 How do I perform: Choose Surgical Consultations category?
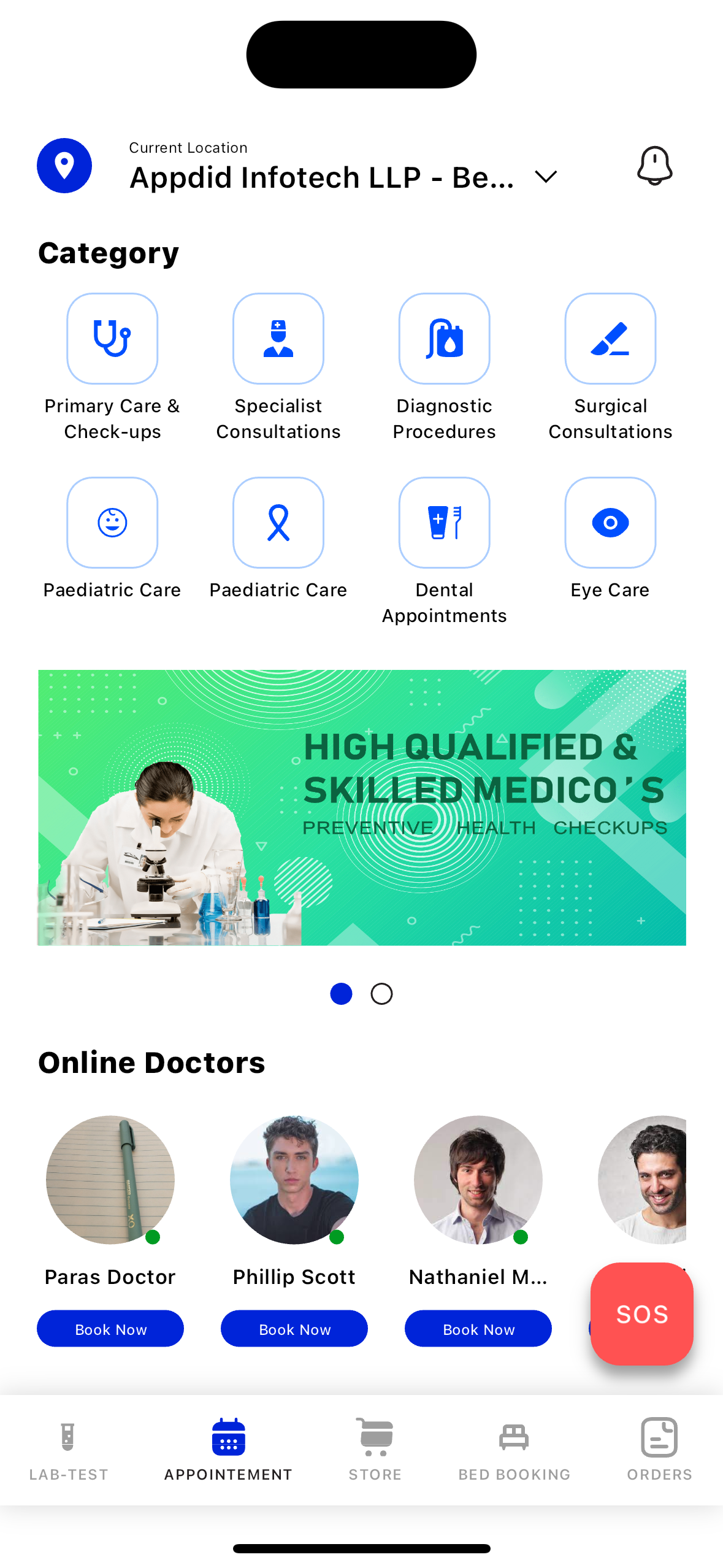coord(610,339)
